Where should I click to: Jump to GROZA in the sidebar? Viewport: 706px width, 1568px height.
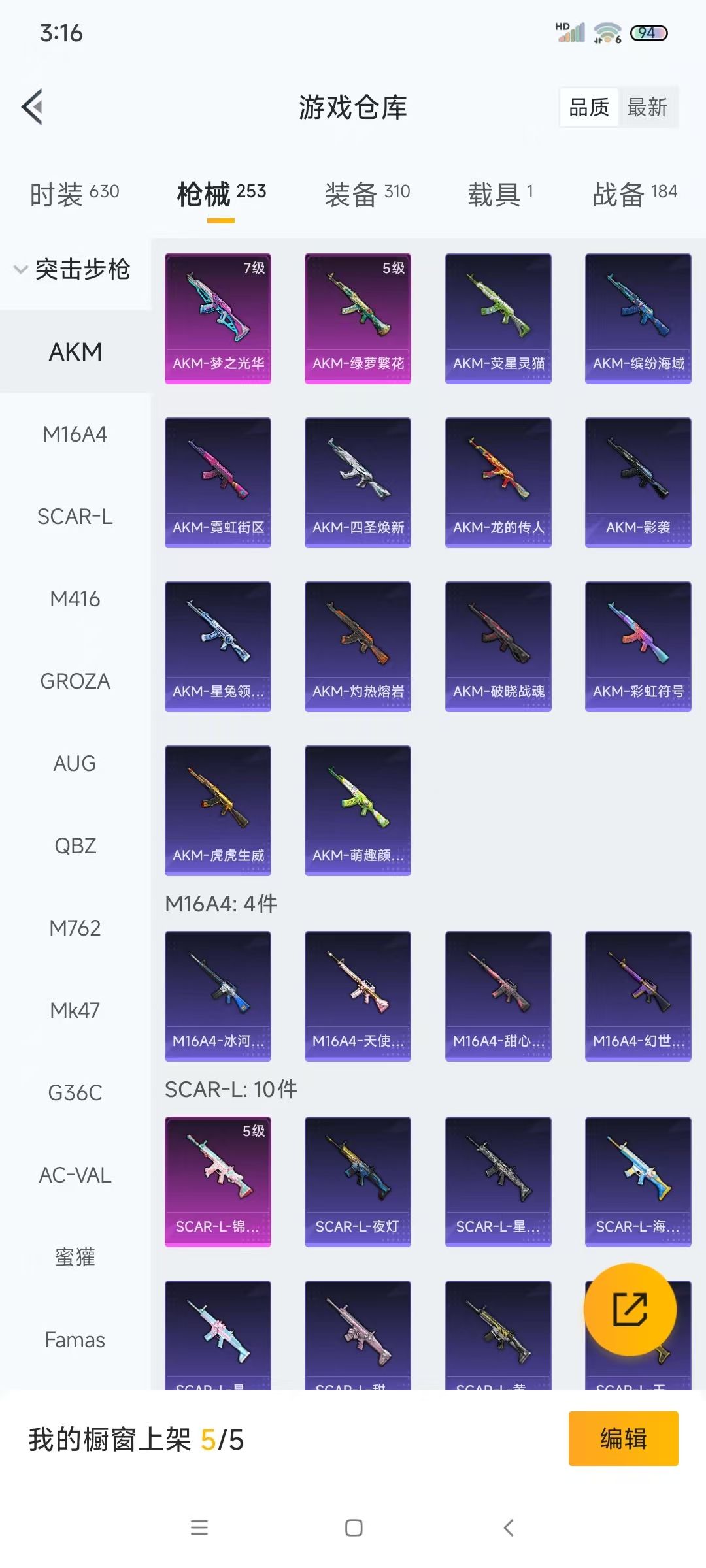pyautogui.click(x=75, y=681)
